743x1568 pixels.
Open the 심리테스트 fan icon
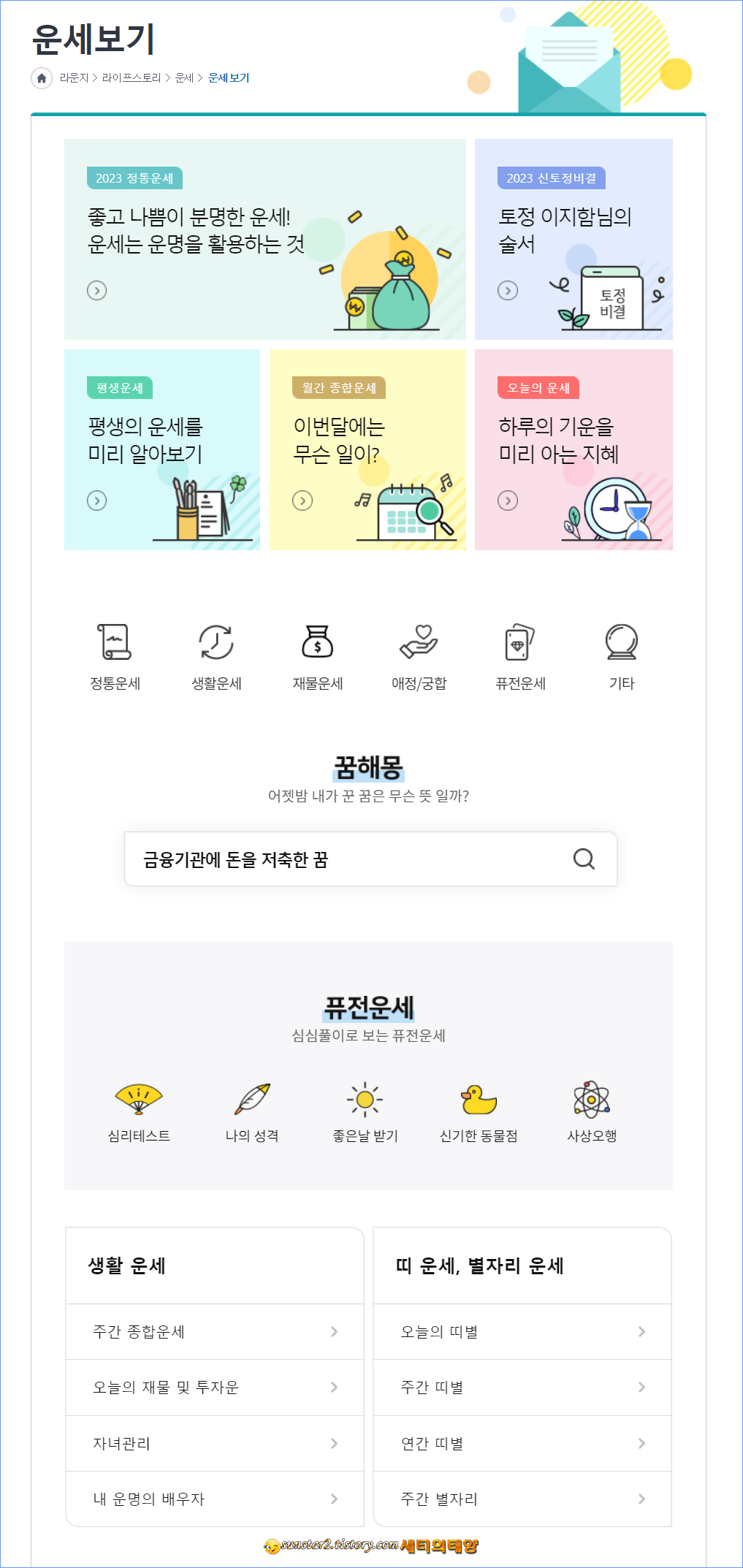[x=140, y=1096]
